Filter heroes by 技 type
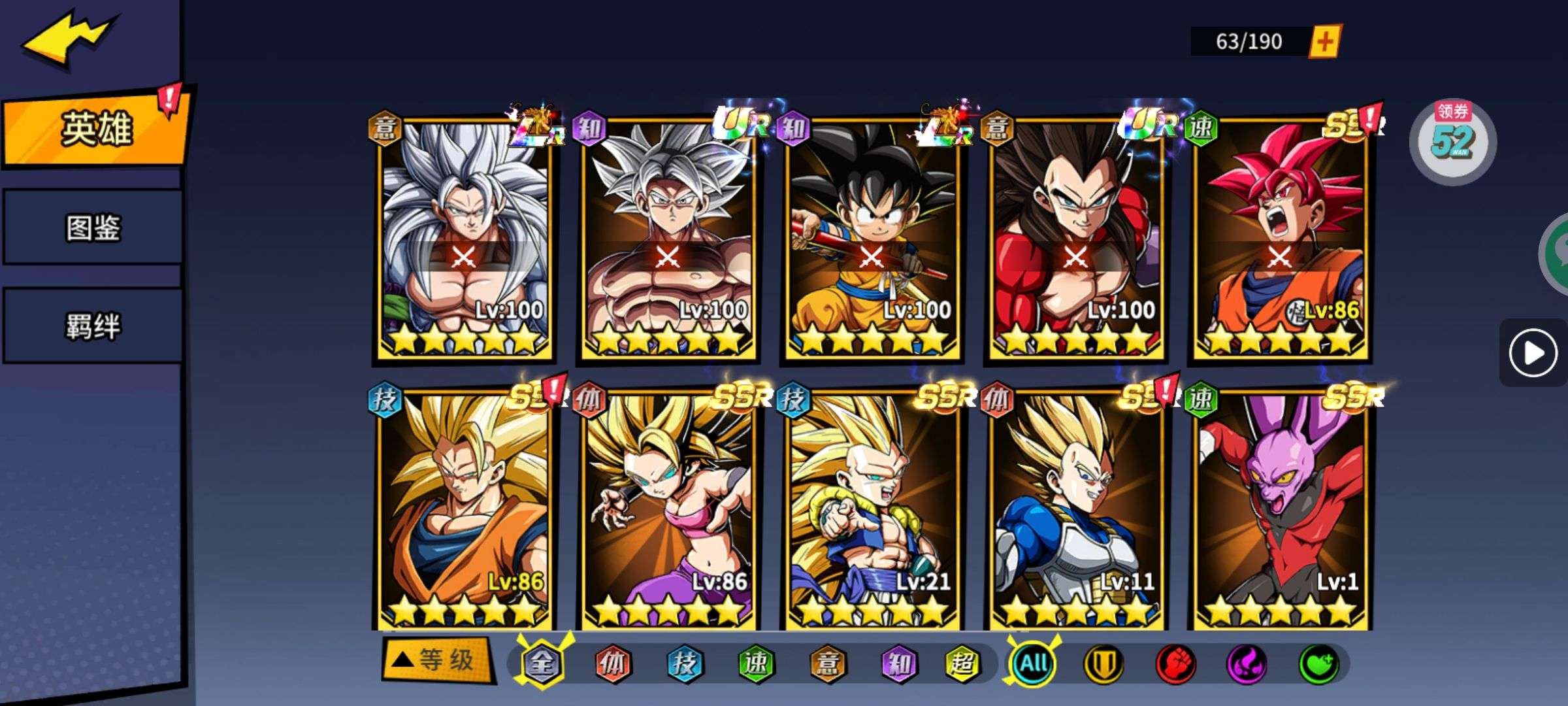Screen dimensions: 1568x706 pyautogui.click(x=684, y=664)
